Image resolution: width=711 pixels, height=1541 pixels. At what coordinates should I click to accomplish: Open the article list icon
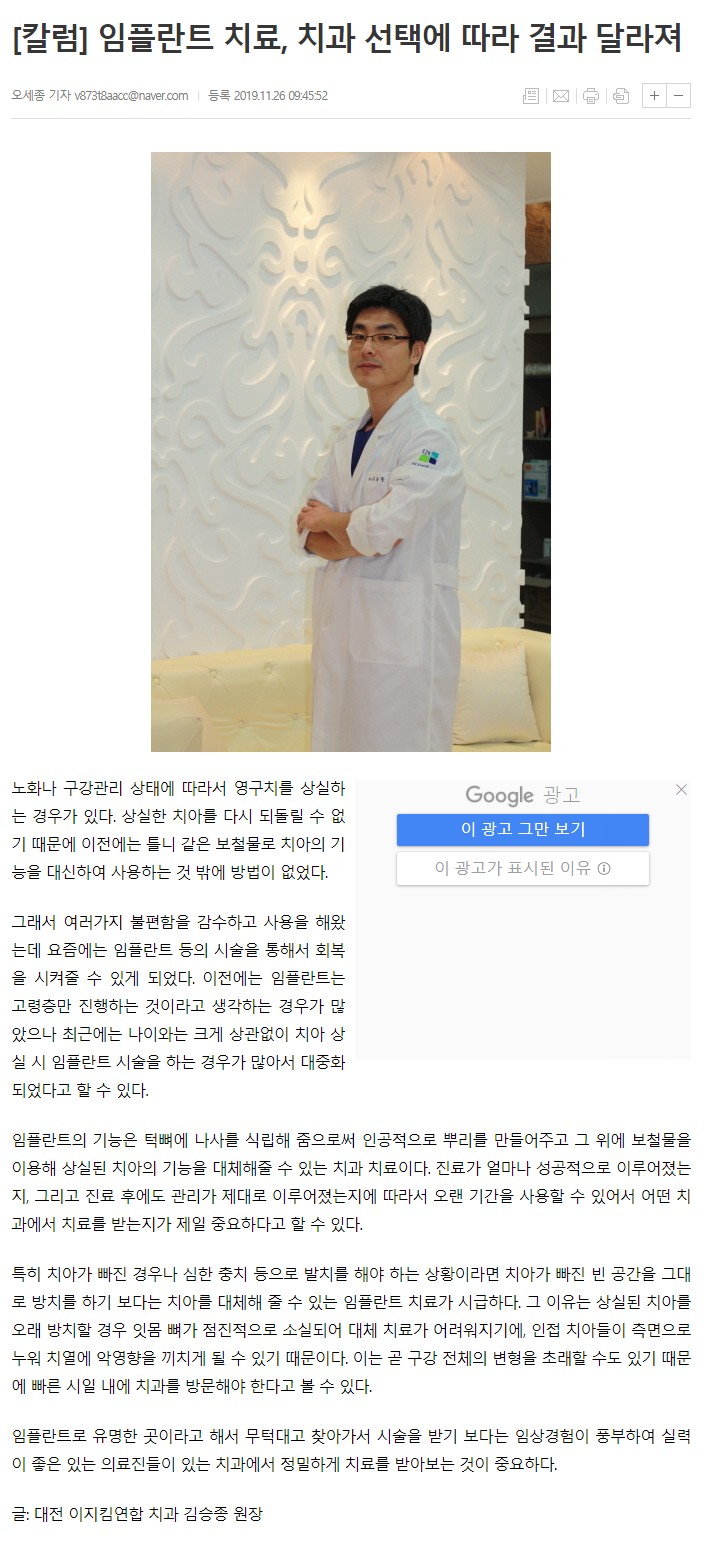(531, 96)
